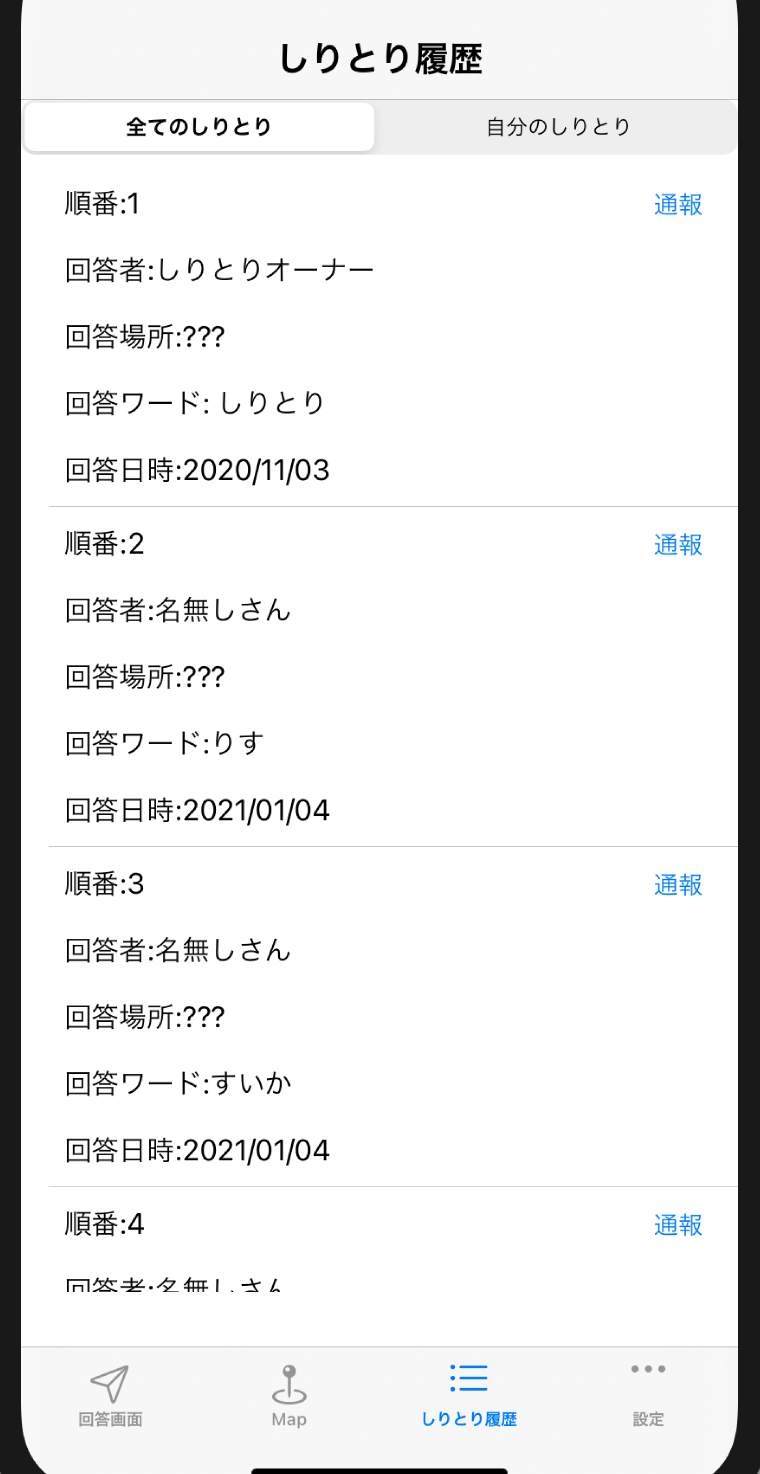
Task: Hit 通報 next to 順番:4
Action: [x=678, y=1225]
